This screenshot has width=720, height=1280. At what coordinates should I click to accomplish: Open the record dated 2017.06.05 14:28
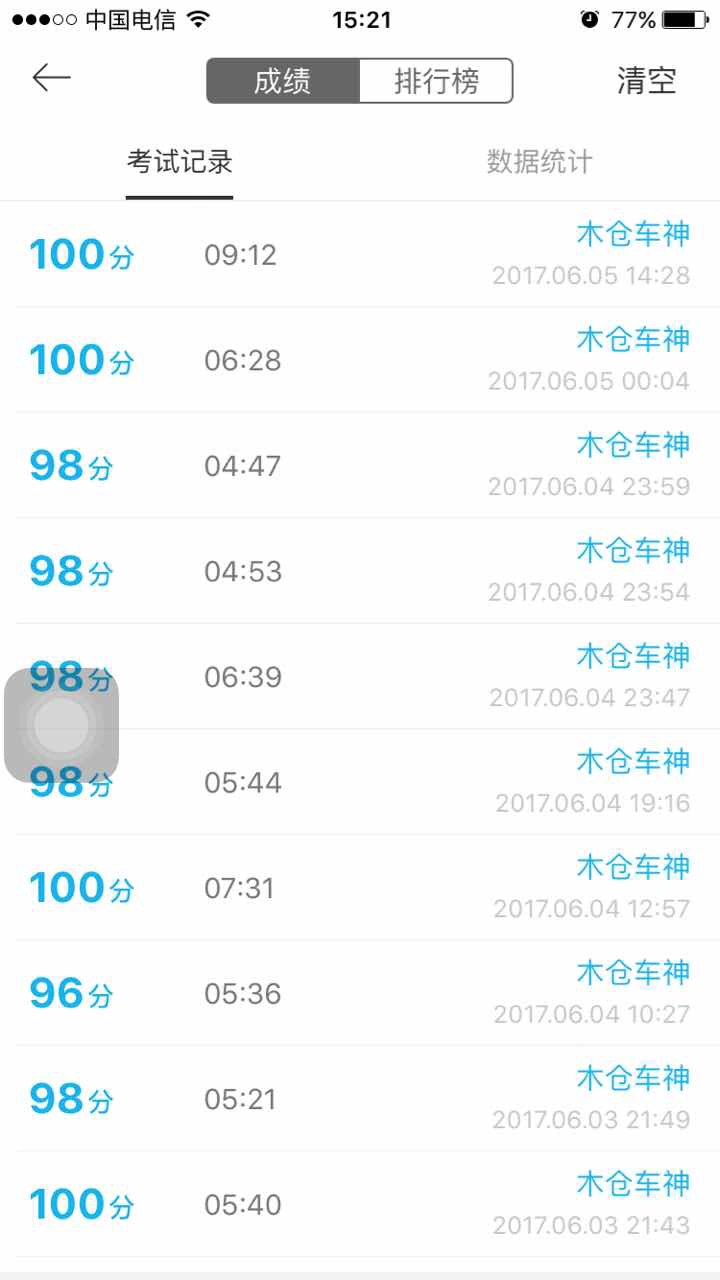pyautogui.click(x=360, y=254)
